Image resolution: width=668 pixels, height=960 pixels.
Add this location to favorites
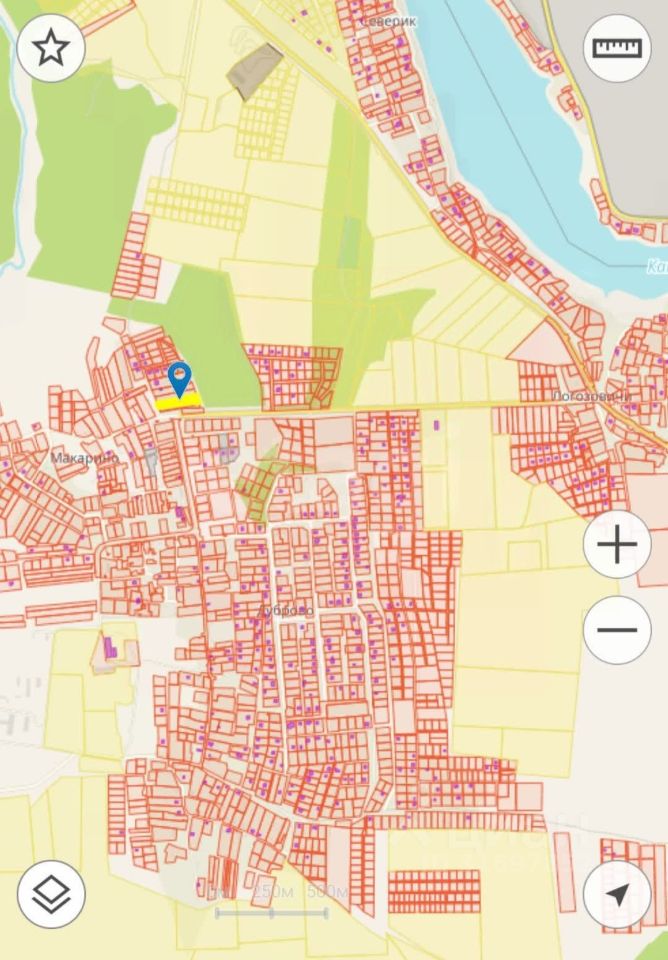51,48
